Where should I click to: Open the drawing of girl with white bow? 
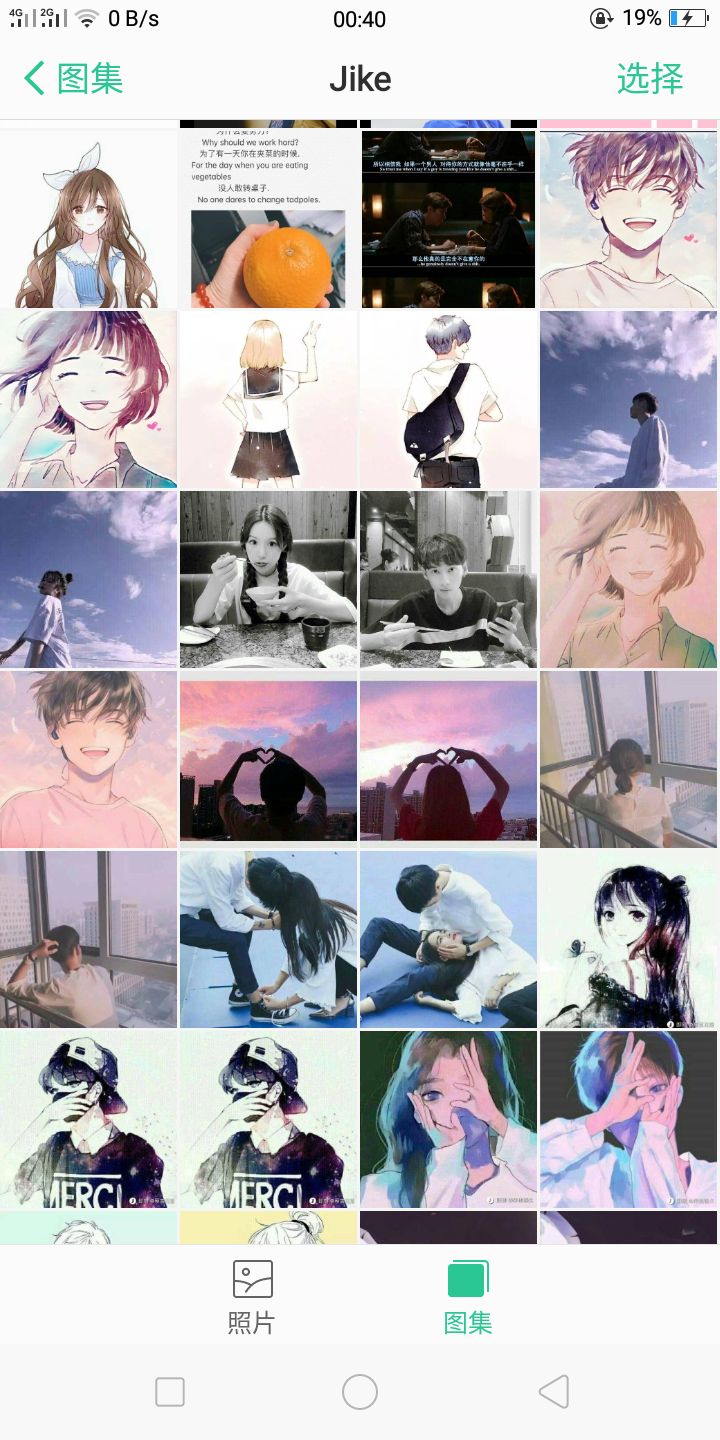(88, 219)
